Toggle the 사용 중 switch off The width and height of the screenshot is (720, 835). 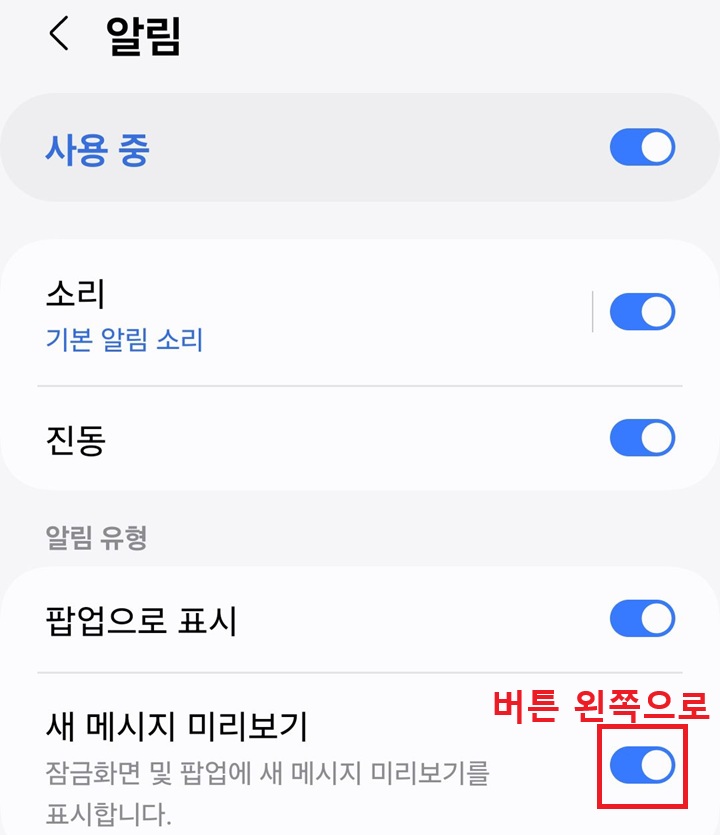coord(644,147)
